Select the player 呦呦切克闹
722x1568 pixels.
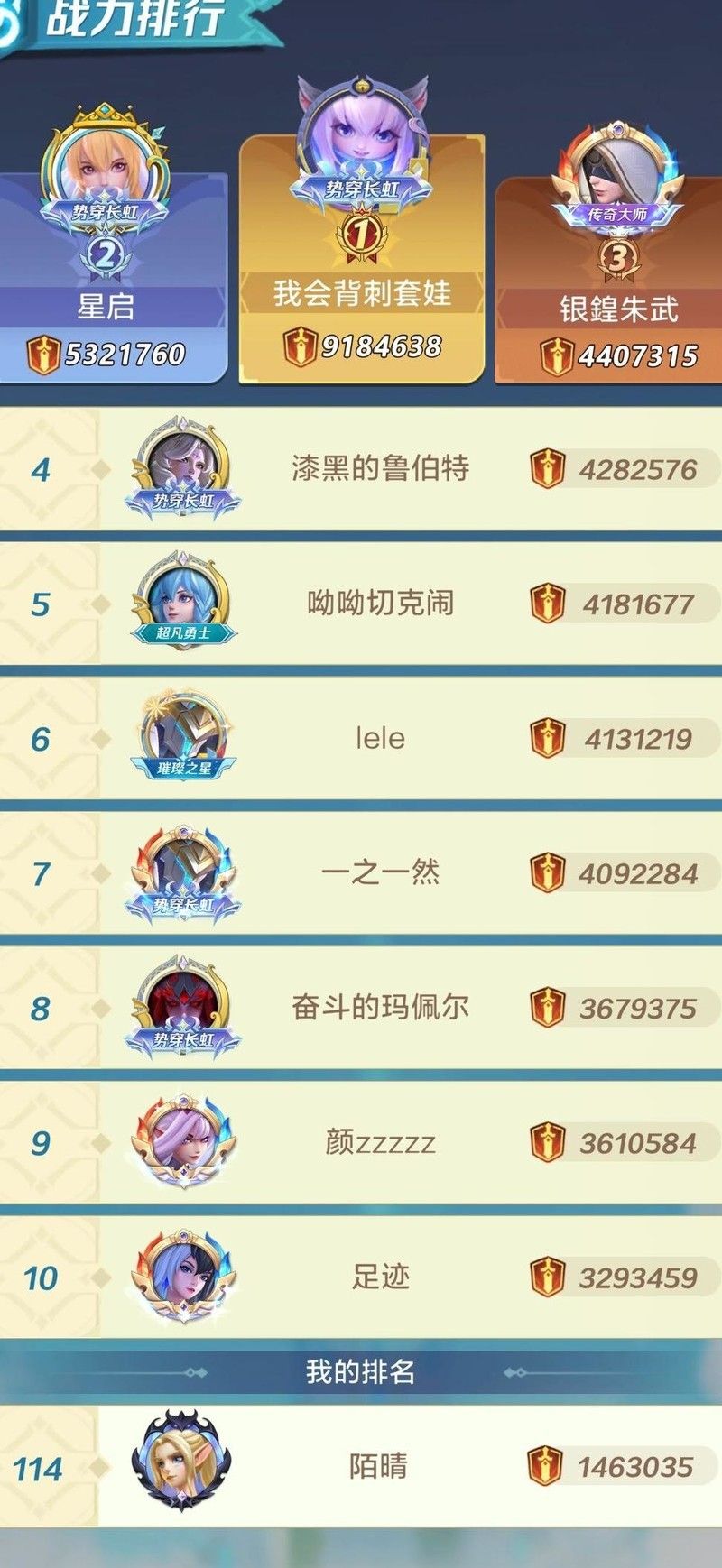[380, 604]
